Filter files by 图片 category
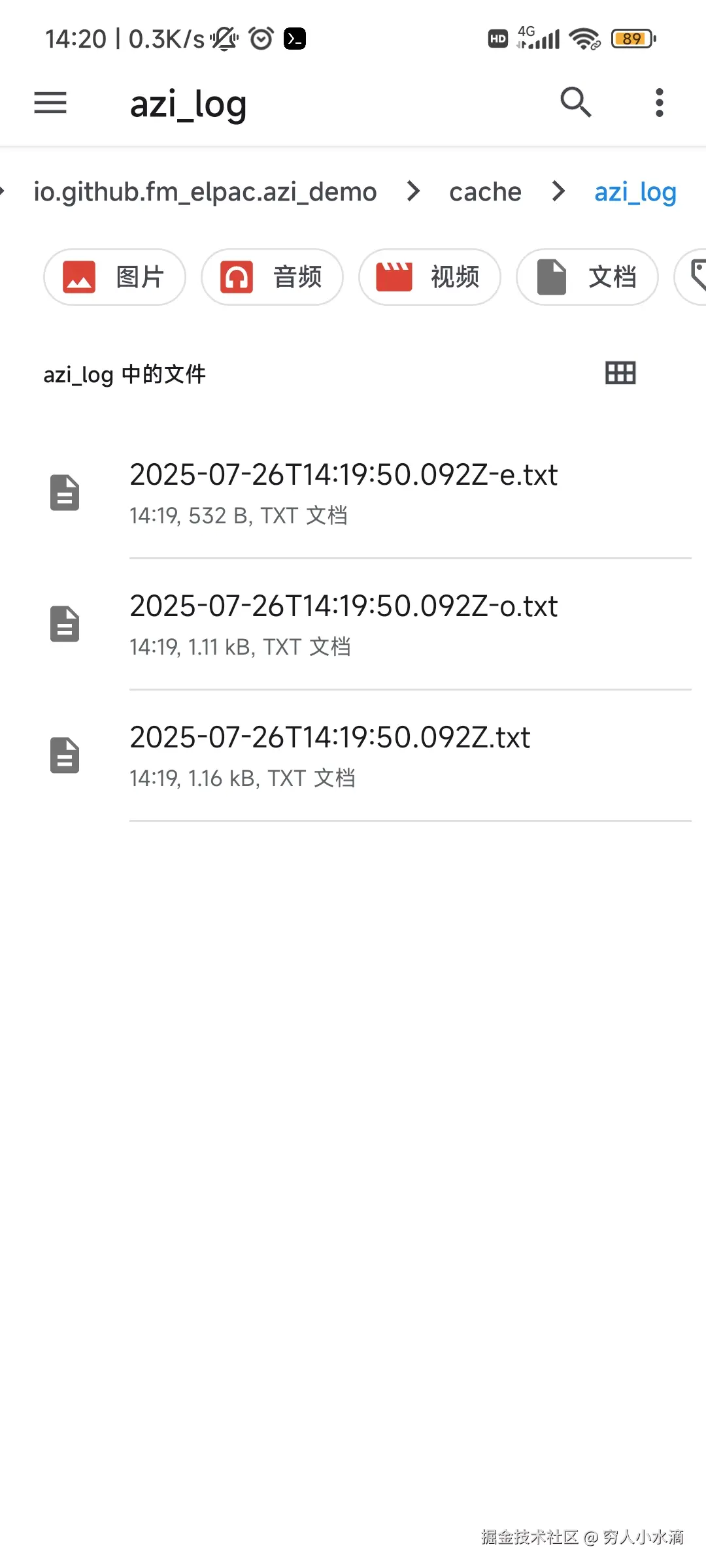706x1568 pixels. [x=114, y=277]
